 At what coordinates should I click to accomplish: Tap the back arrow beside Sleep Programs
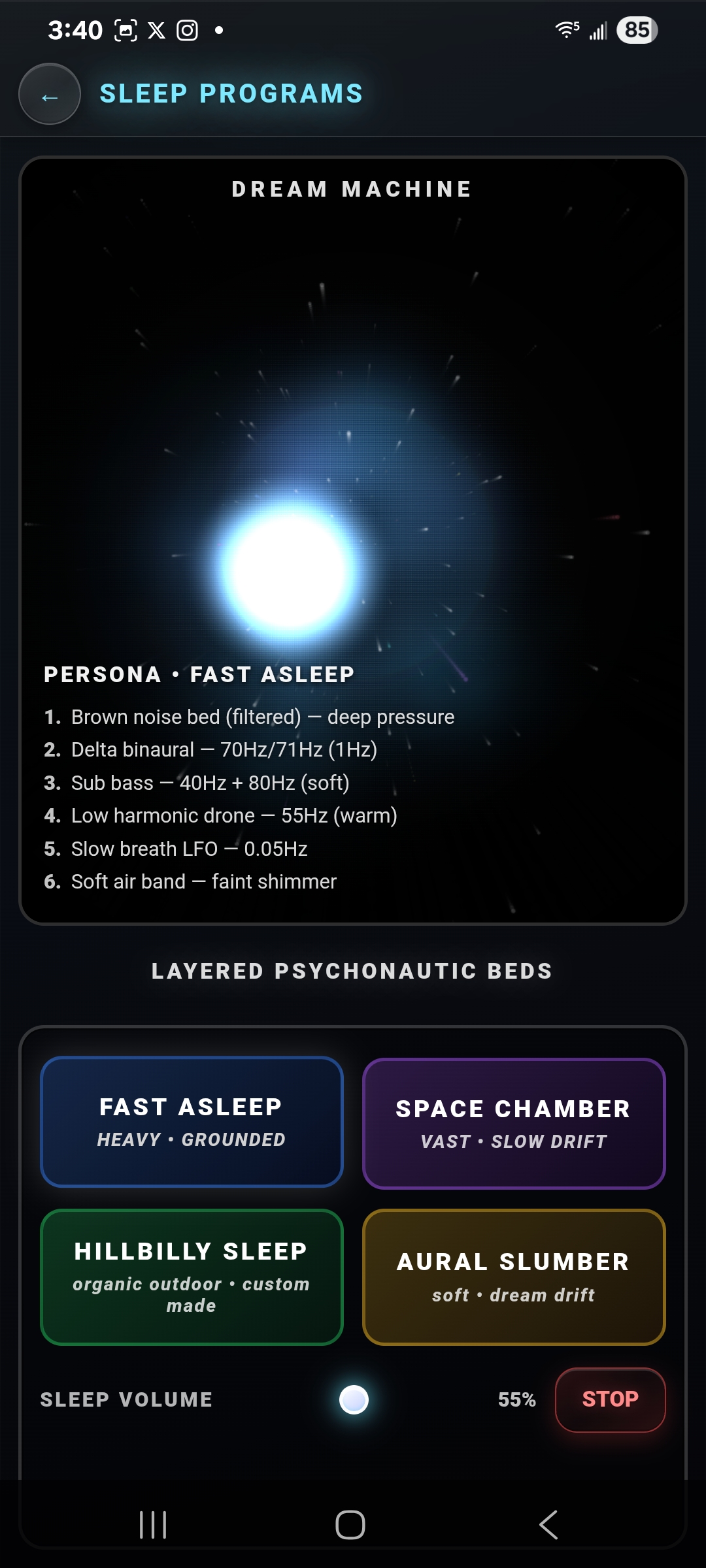(x=49, y=95)
